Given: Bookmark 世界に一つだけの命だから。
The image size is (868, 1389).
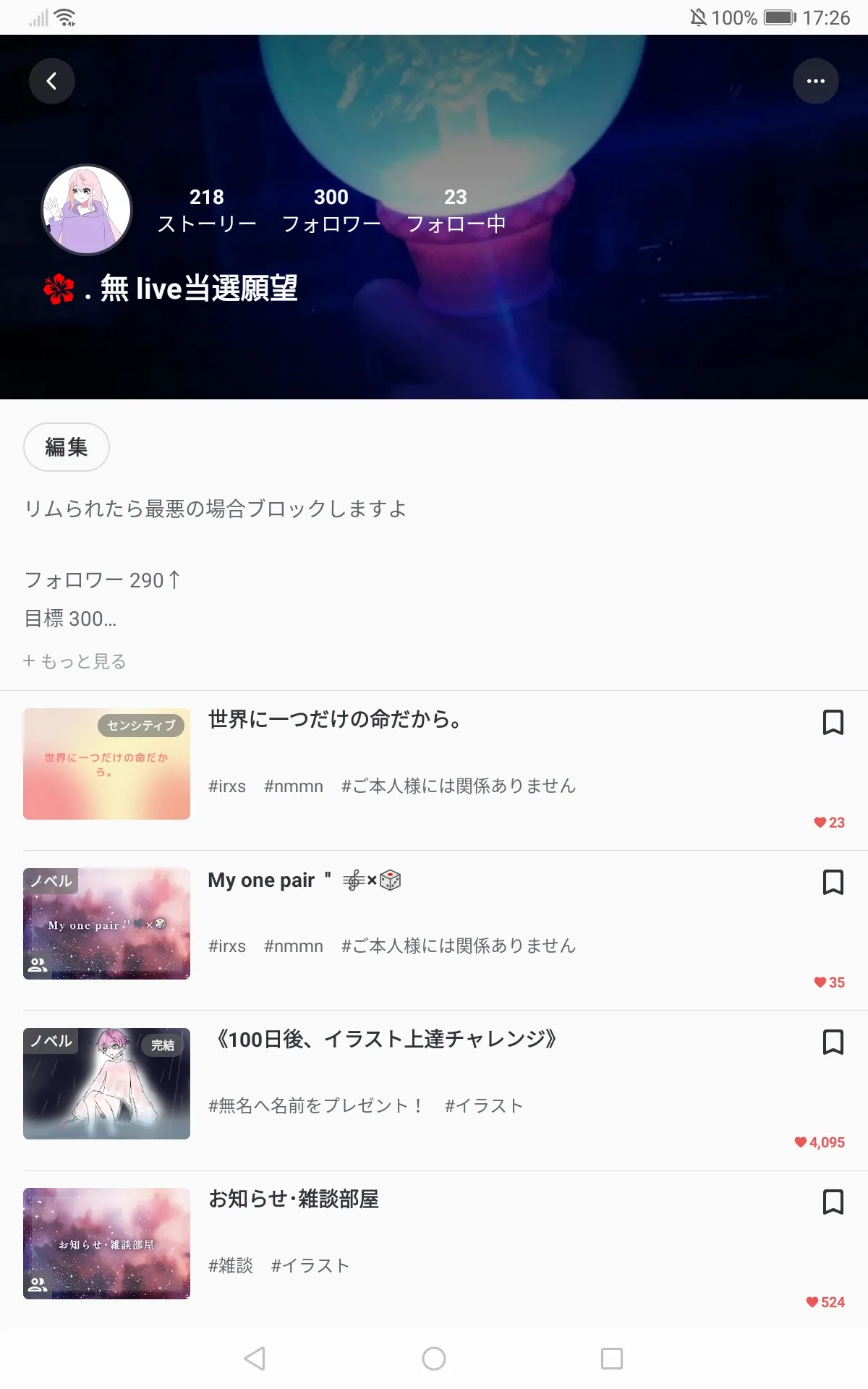Looking at the screenshot, I should pos(833,722).
